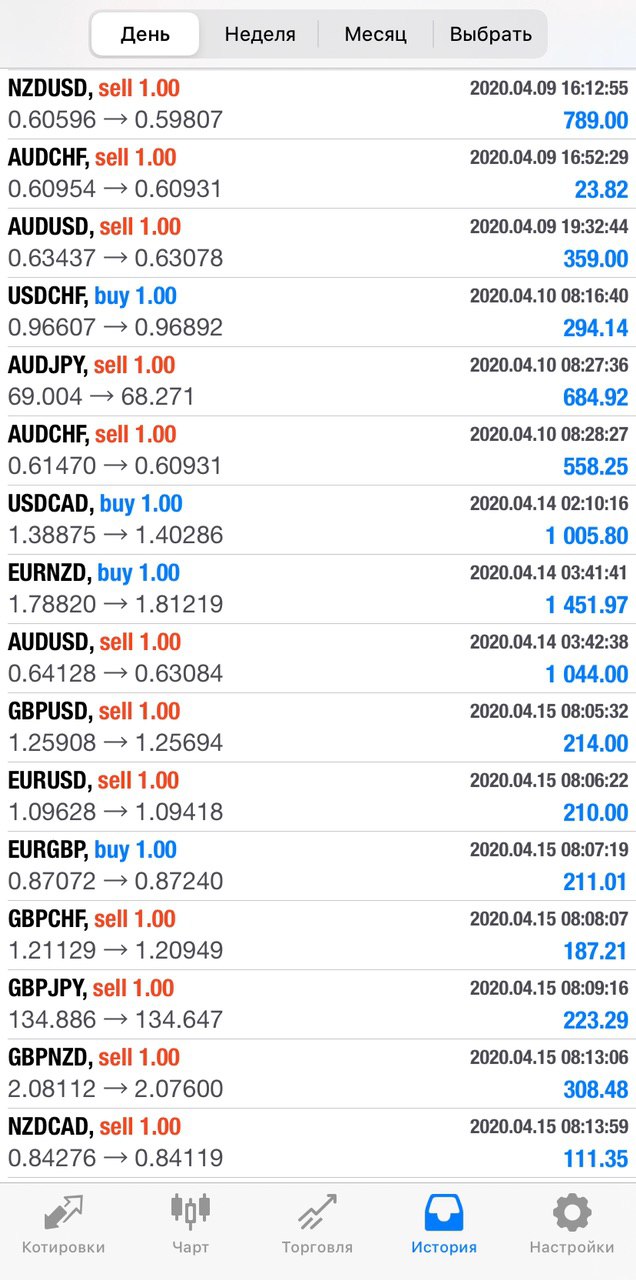The image size is (636, 1280).
Task: Open the NZDCAD sell trade row
Action: [318, 1142]
